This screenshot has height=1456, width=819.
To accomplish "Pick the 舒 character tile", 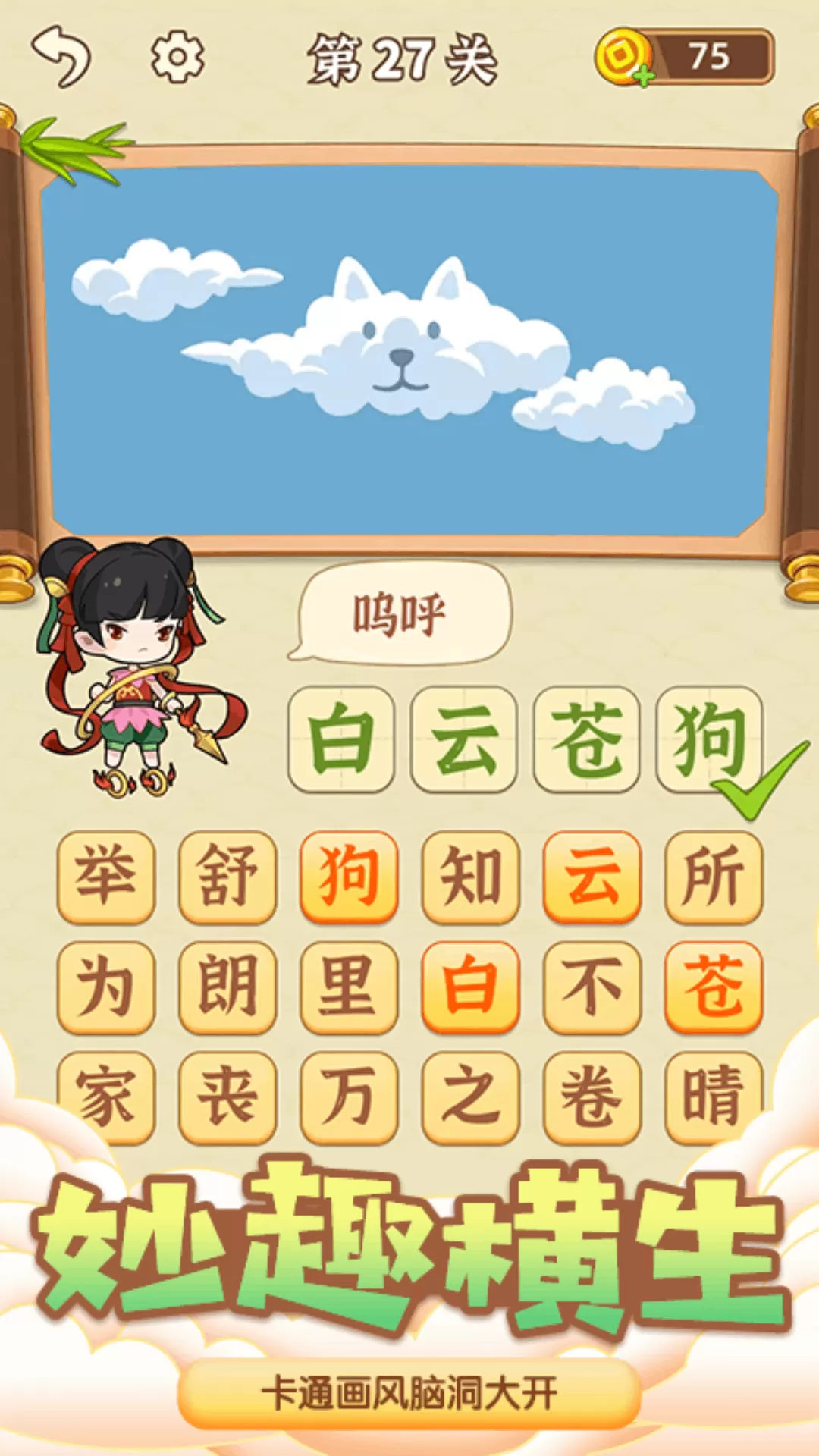I will (227, 877).
